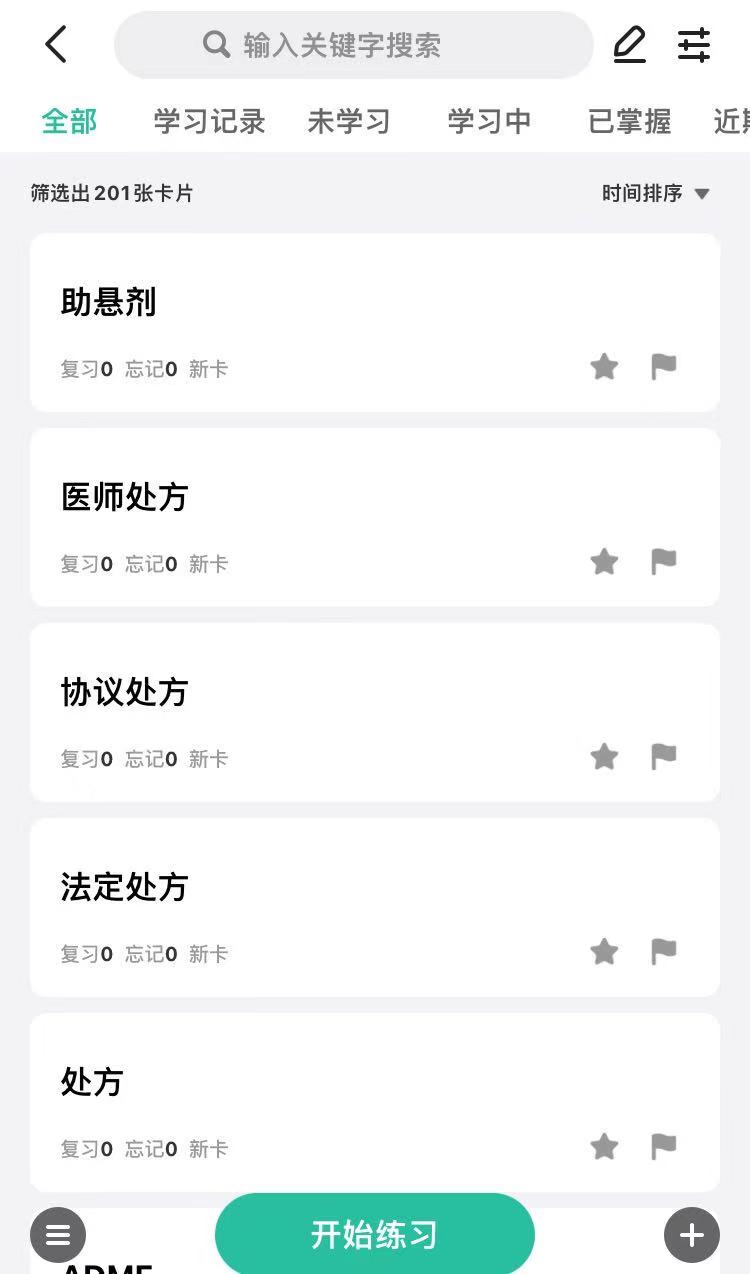Switch to the 学习中 tab
750x1274 pixels.
(489, 122)
